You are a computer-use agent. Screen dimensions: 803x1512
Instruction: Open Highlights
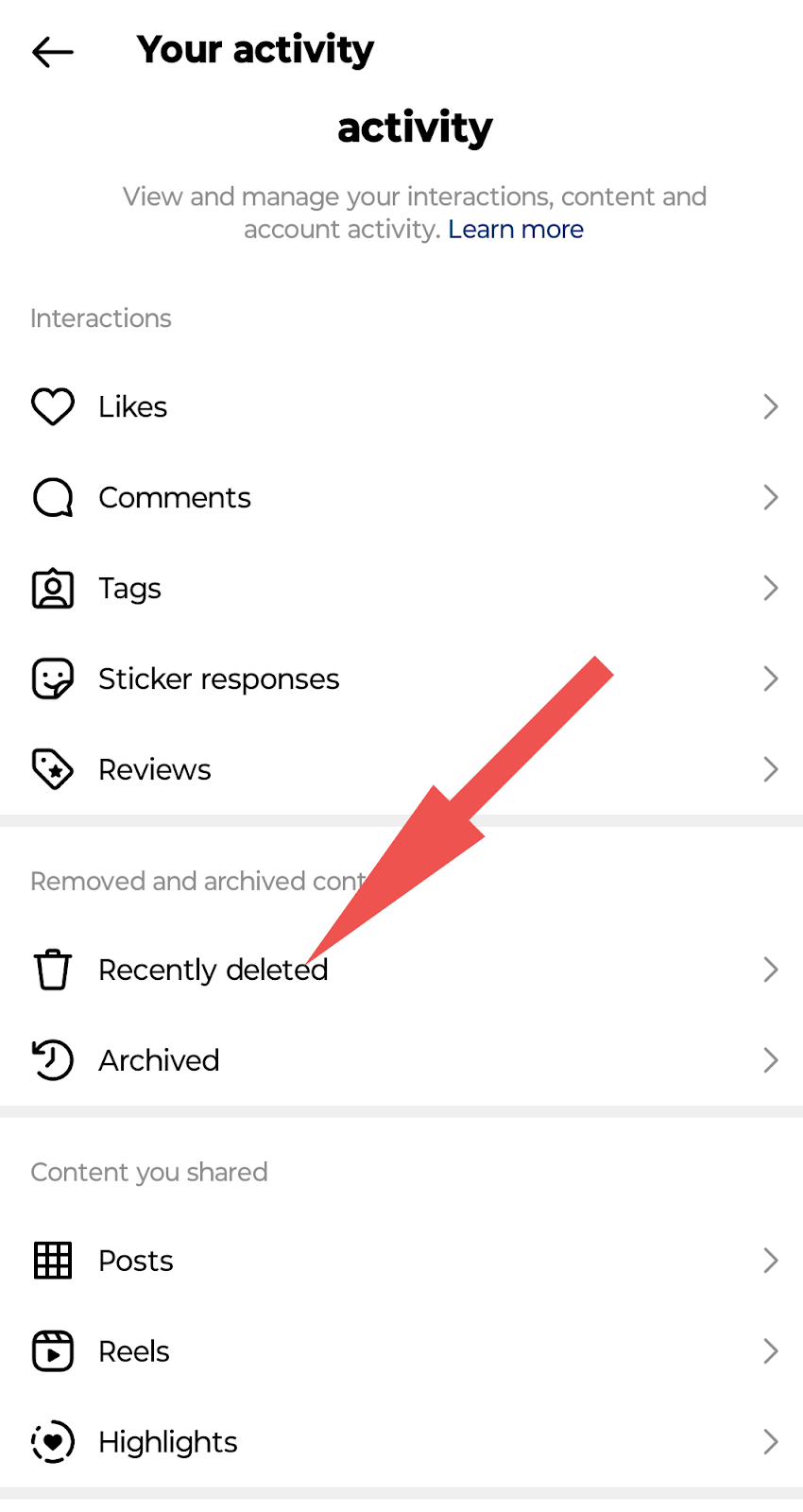401,1443
